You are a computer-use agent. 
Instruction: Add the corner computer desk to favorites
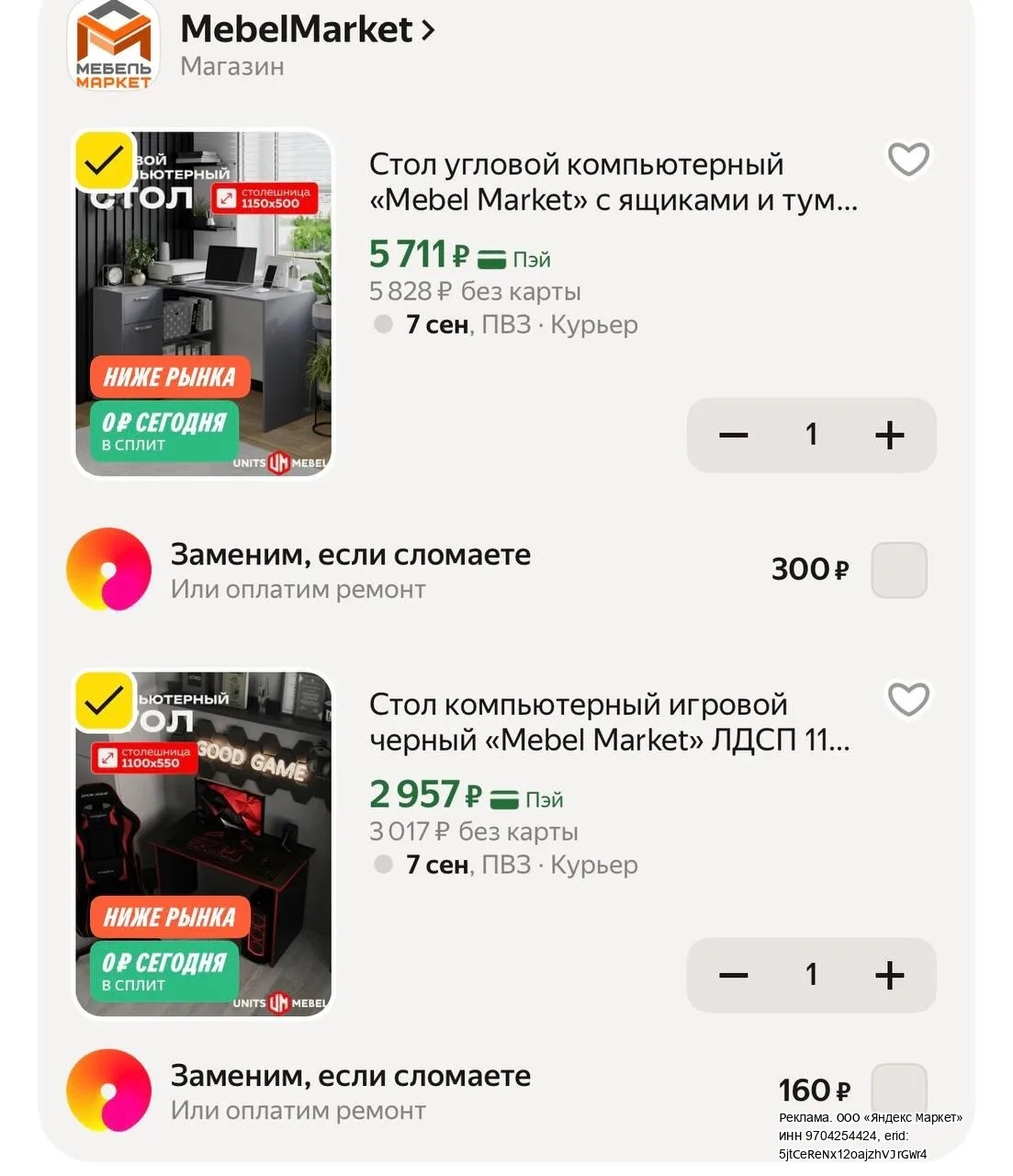coord(908,159)
